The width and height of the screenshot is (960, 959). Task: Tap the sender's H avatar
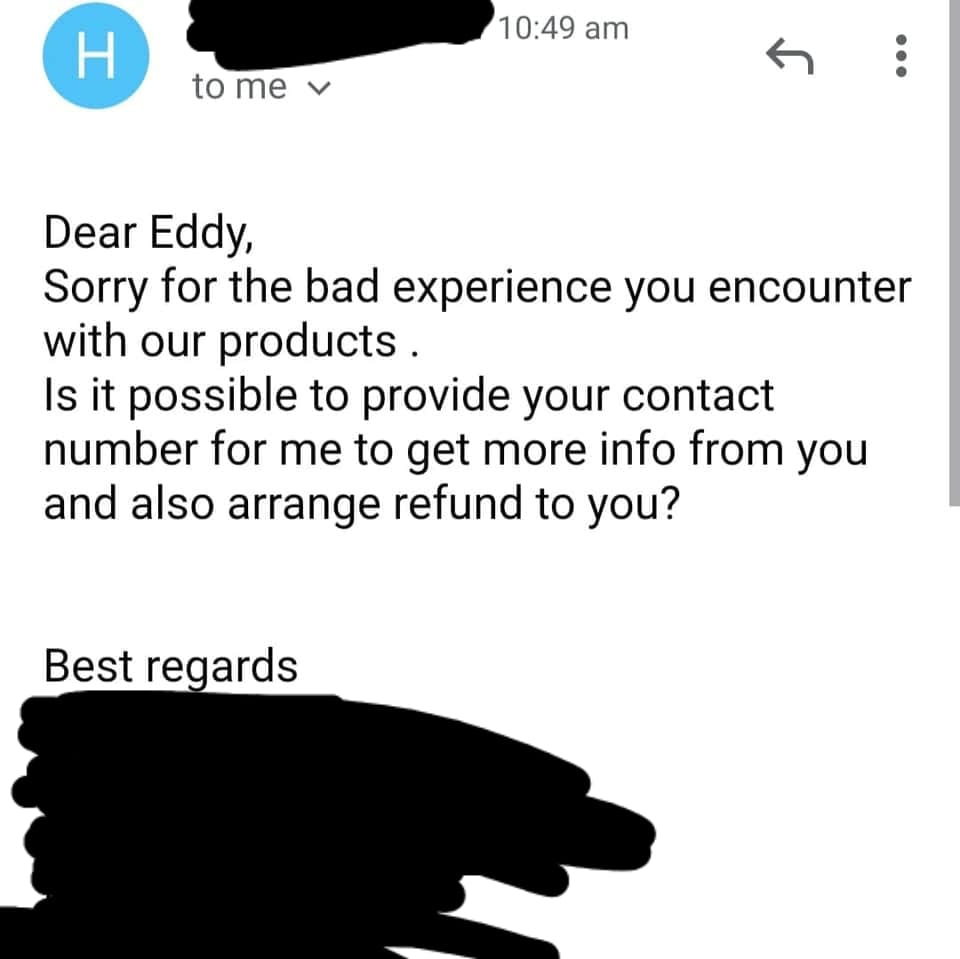pos(96,57)
